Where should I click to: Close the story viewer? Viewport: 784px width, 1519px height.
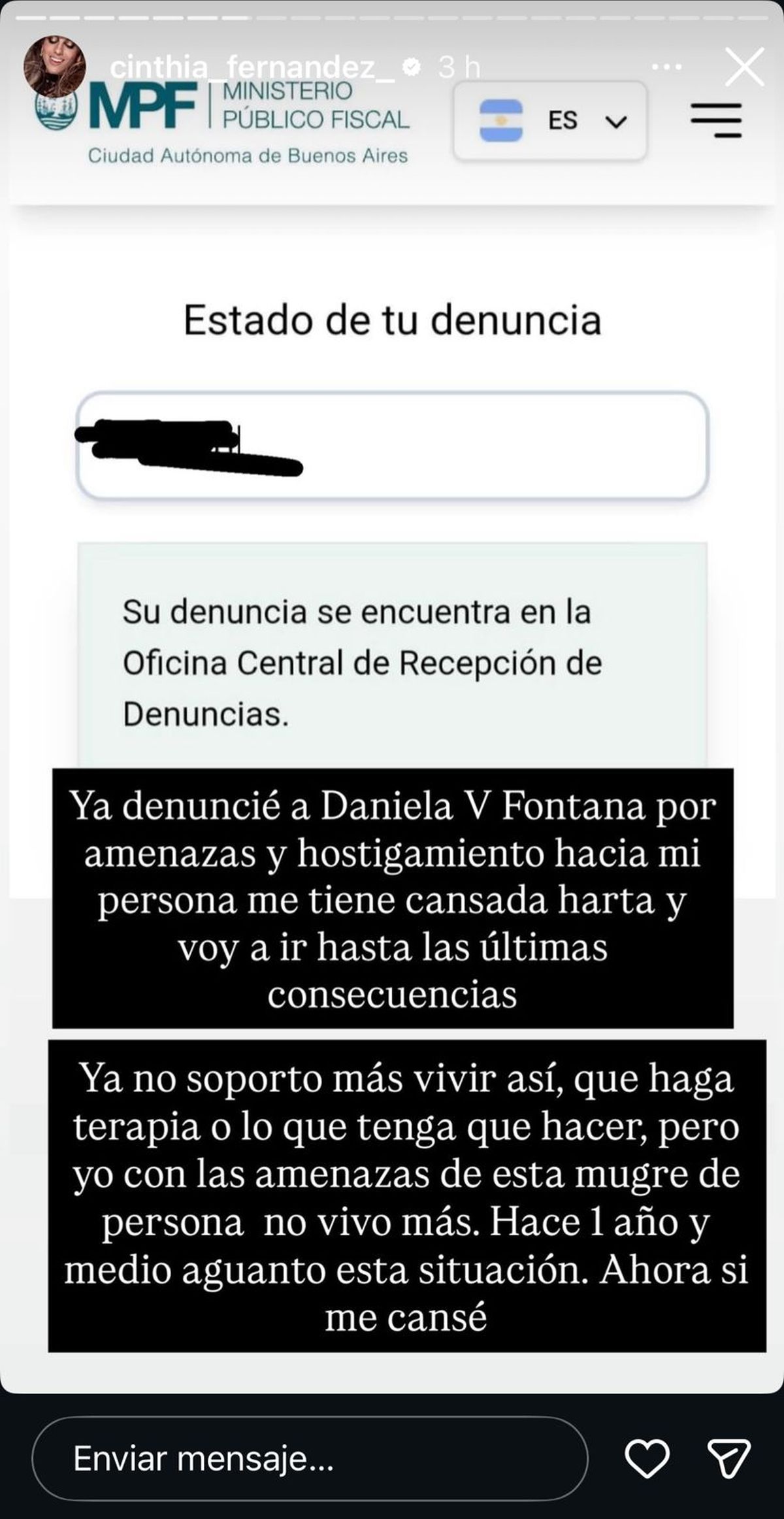tap(745, 67)
